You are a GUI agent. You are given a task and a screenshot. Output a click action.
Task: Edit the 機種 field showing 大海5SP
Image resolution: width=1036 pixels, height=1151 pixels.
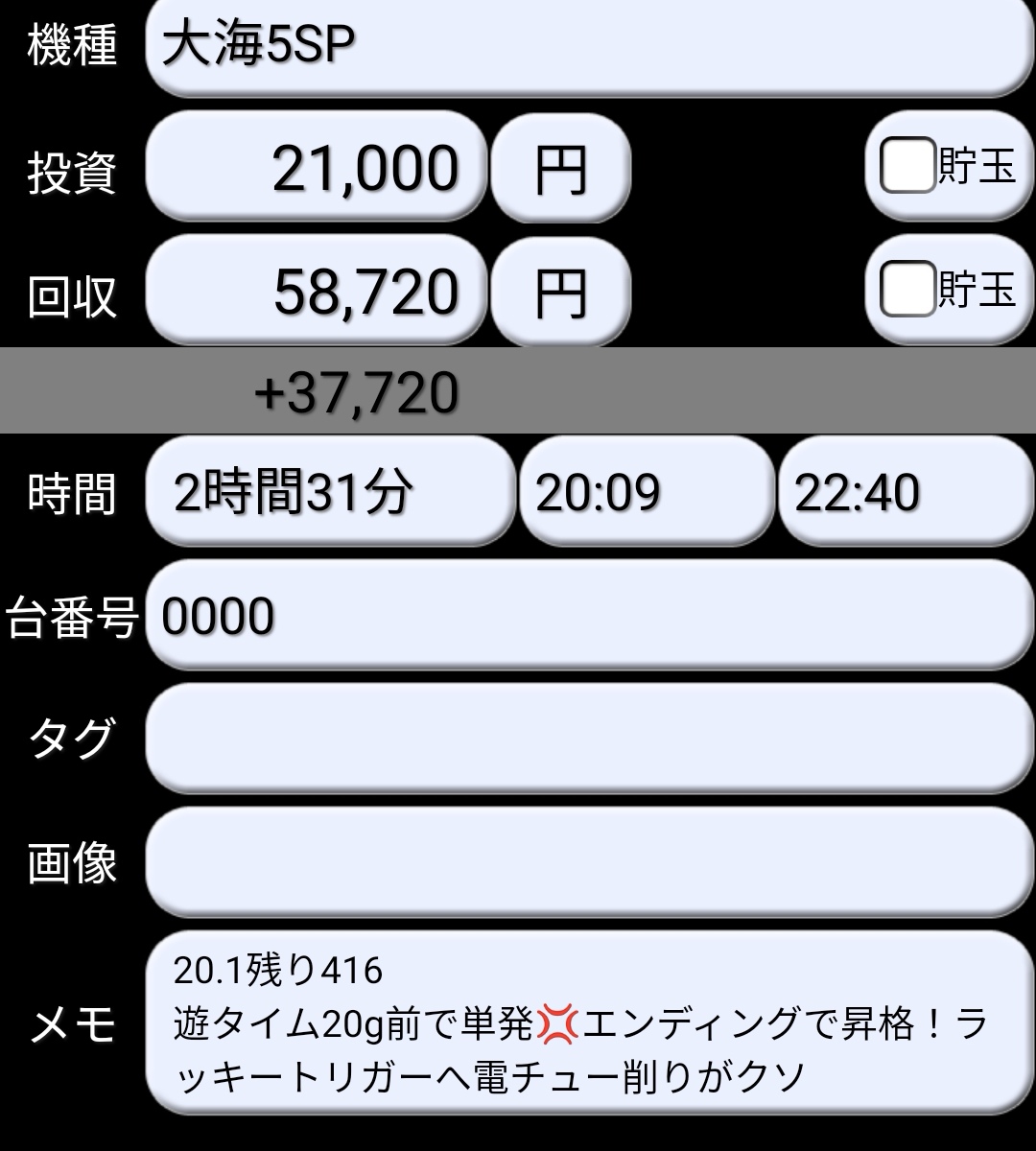[x=587, y=46]
